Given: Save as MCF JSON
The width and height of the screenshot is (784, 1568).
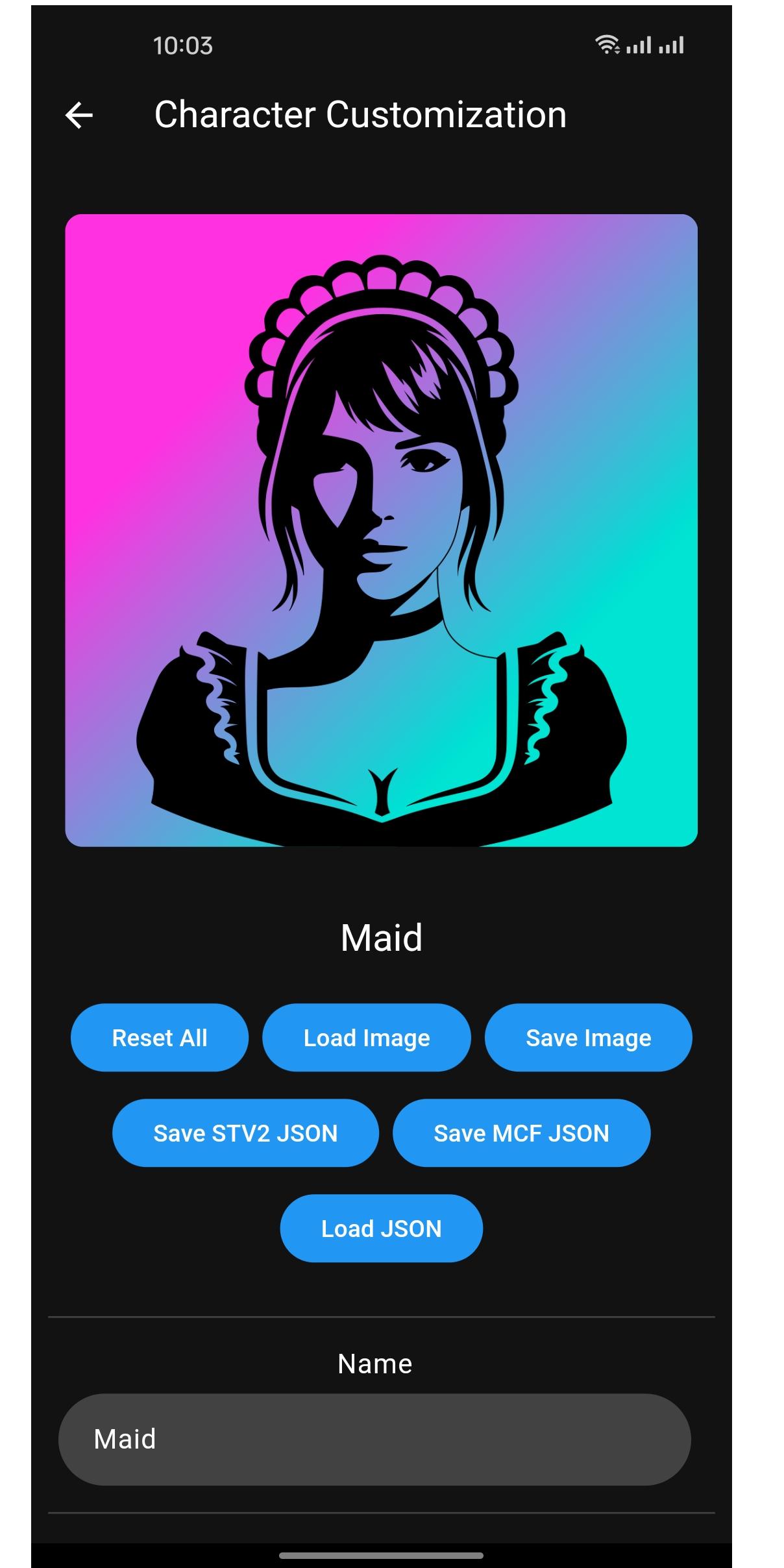Looking at the screenshot, I should click(521, 1133).
